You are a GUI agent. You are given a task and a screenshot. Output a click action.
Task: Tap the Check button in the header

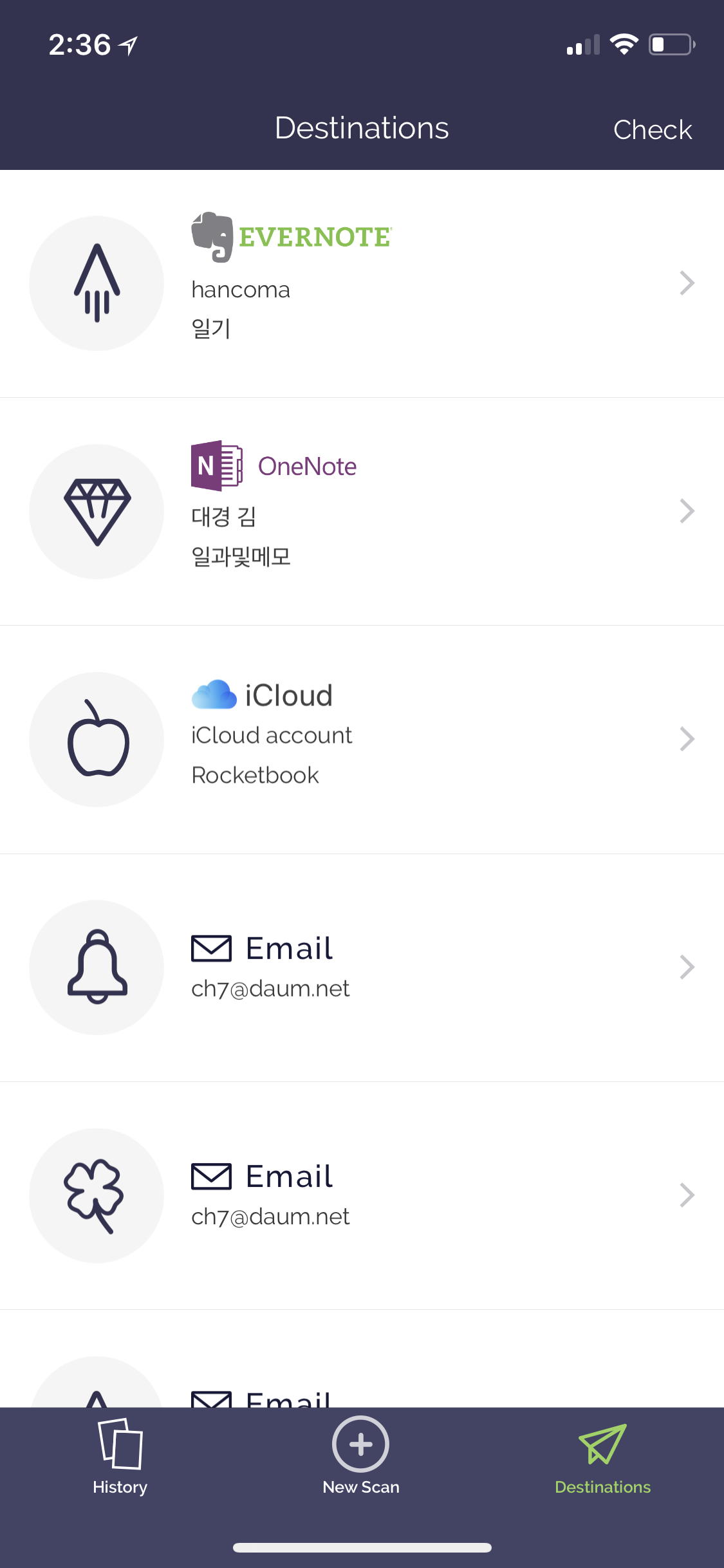coord(652,130)
